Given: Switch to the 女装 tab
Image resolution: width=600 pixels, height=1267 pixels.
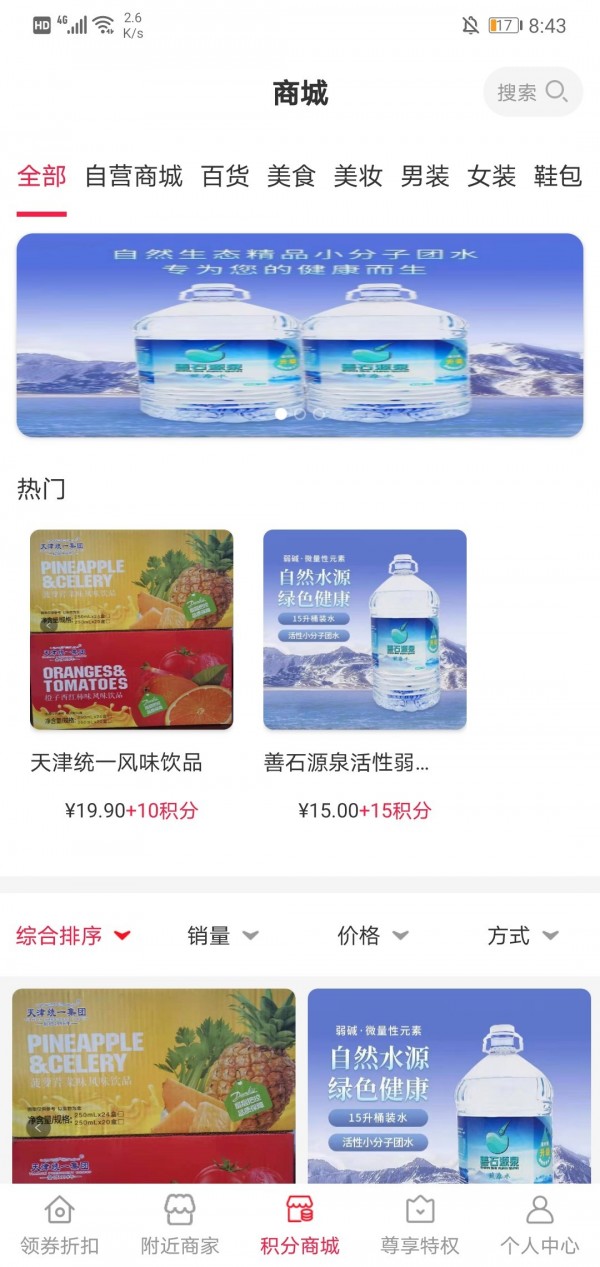Looking at the screenshot, I should pyautogui.click(x=491, y=177).
